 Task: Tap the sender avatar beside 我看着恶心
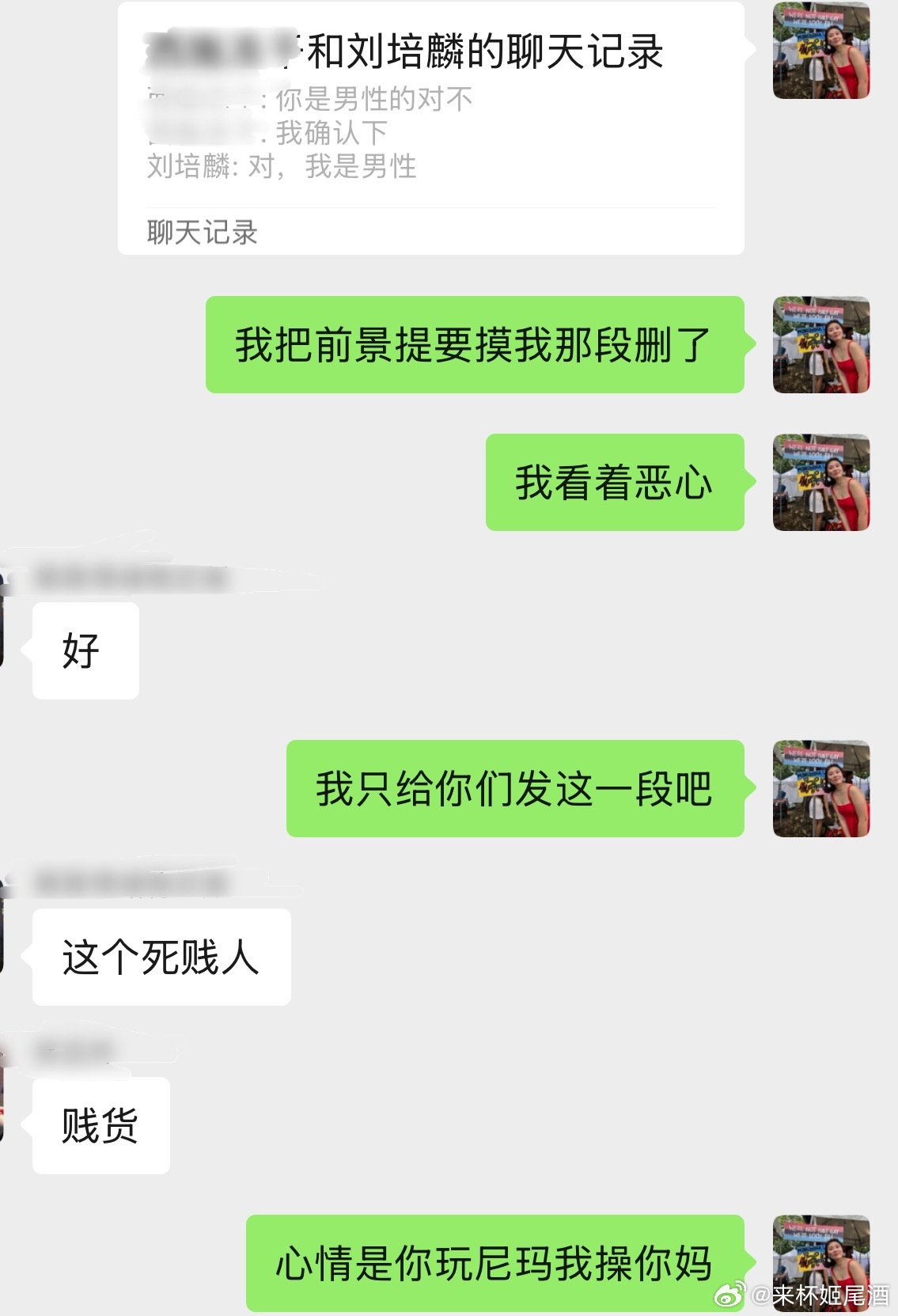point(820,482)
